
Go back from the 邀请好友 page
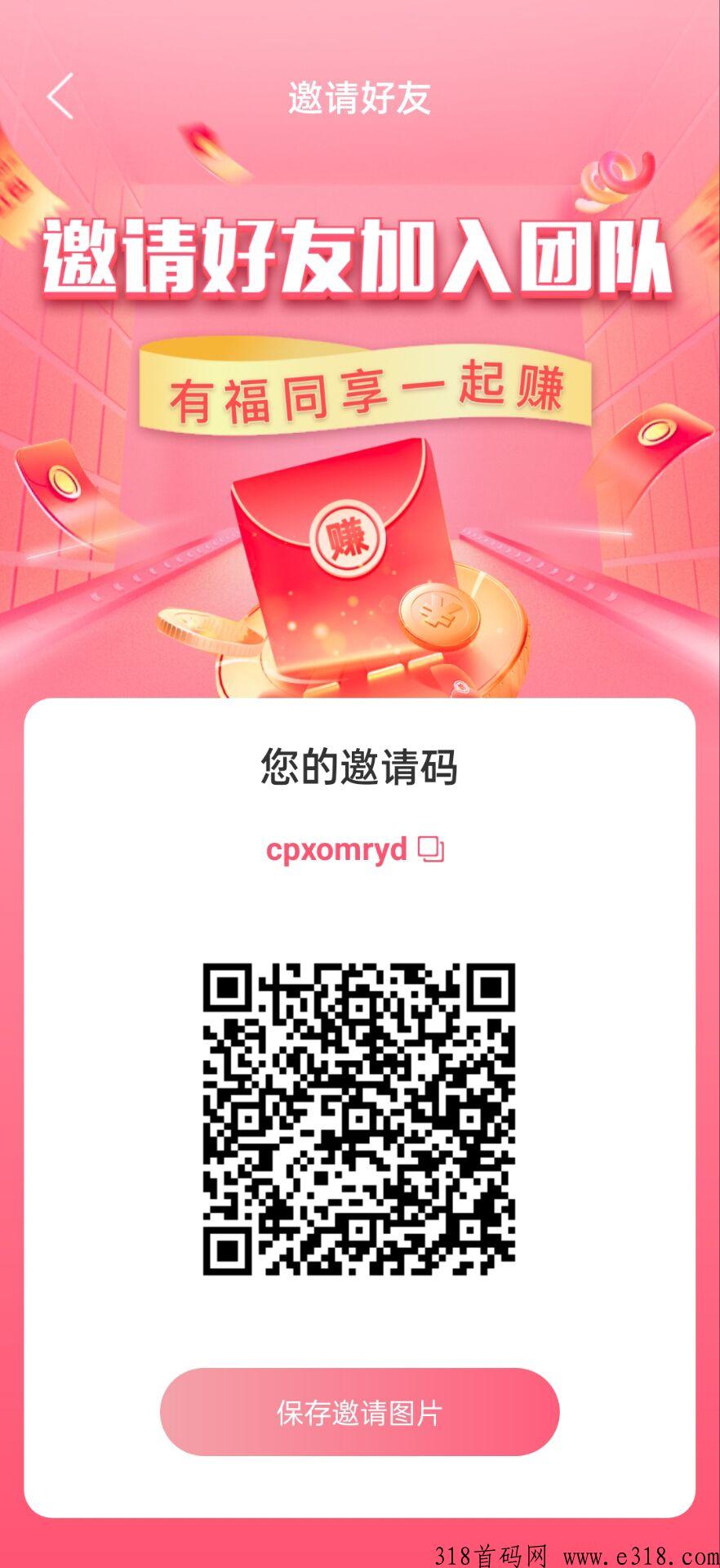pos(60,96)
